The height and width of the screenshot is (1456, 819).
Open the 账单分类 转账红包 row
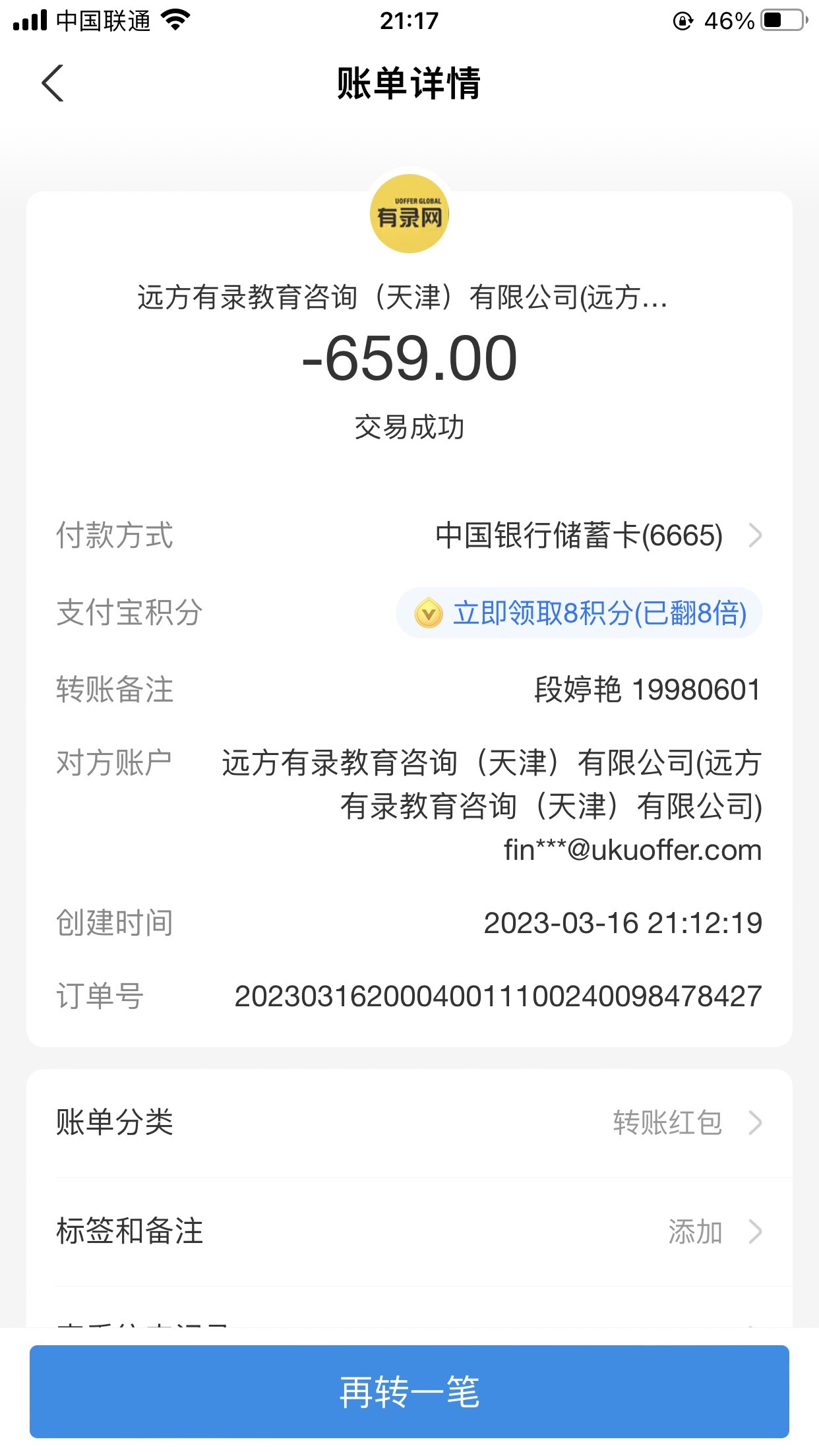tap(409, 1123)
